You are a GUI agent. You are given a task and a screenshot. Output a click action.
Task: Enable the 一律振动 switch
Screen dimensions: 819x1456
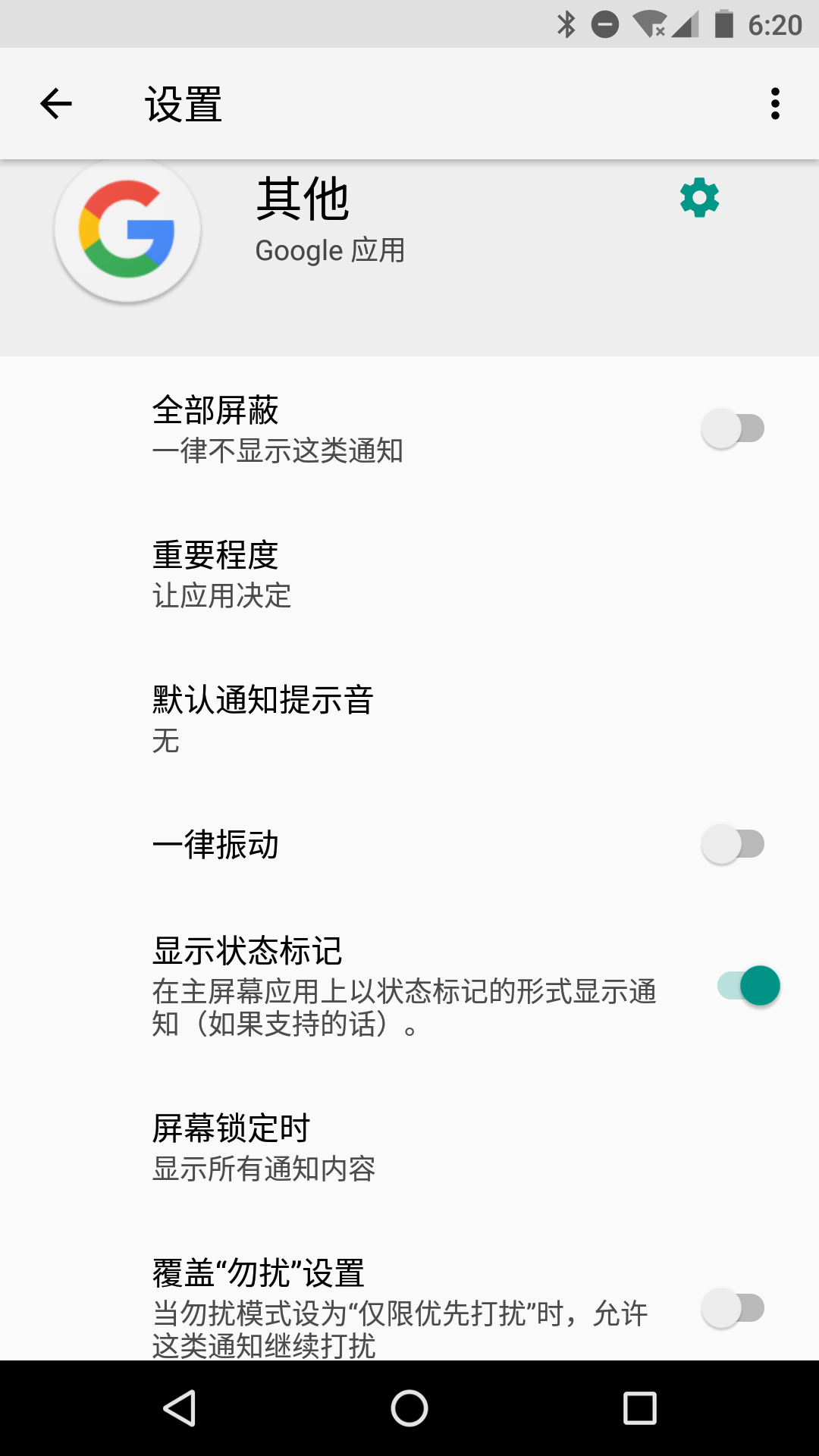[733, 844]
